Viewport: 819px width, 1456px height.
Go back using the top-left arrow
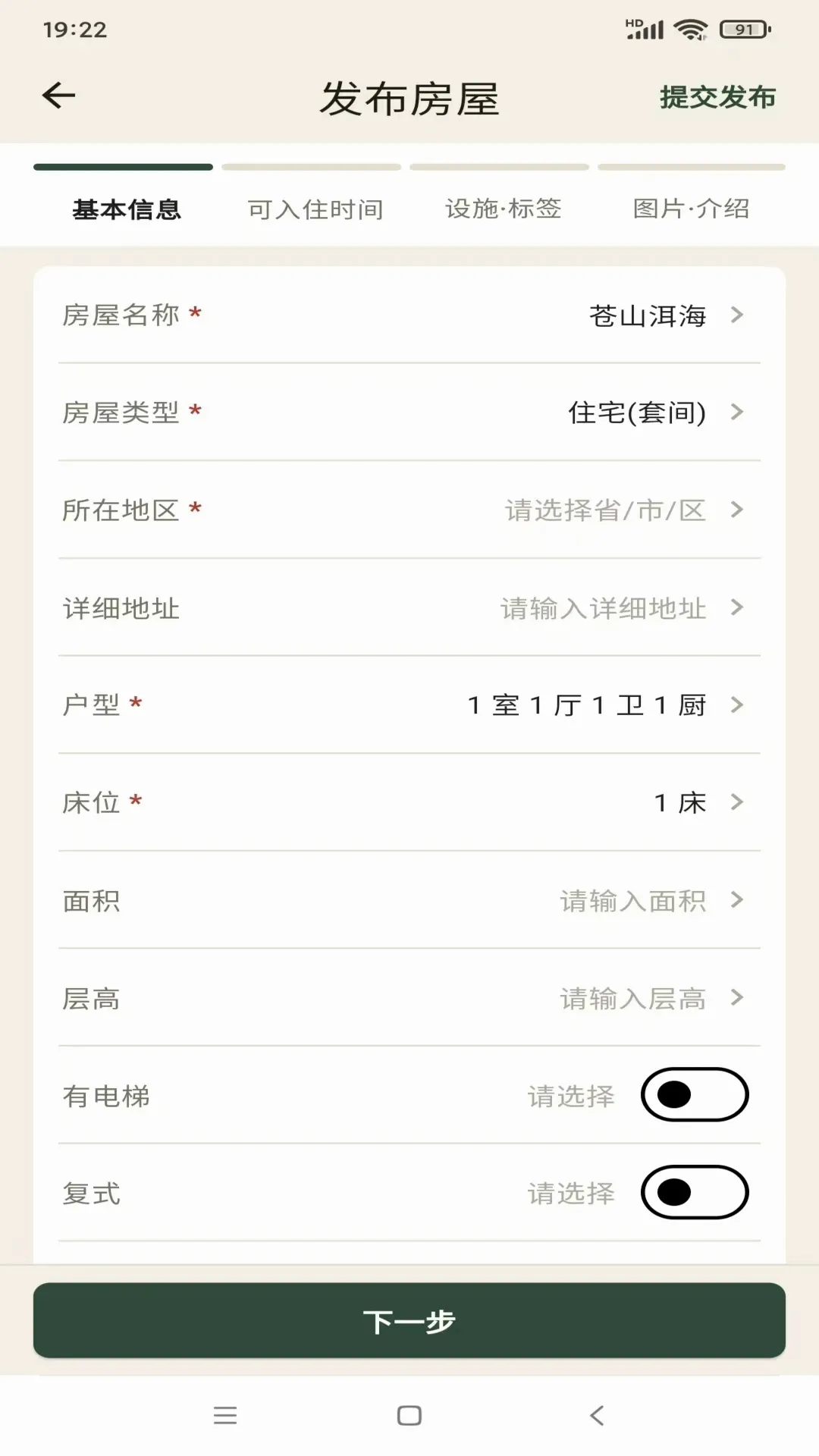coord(58,96)
